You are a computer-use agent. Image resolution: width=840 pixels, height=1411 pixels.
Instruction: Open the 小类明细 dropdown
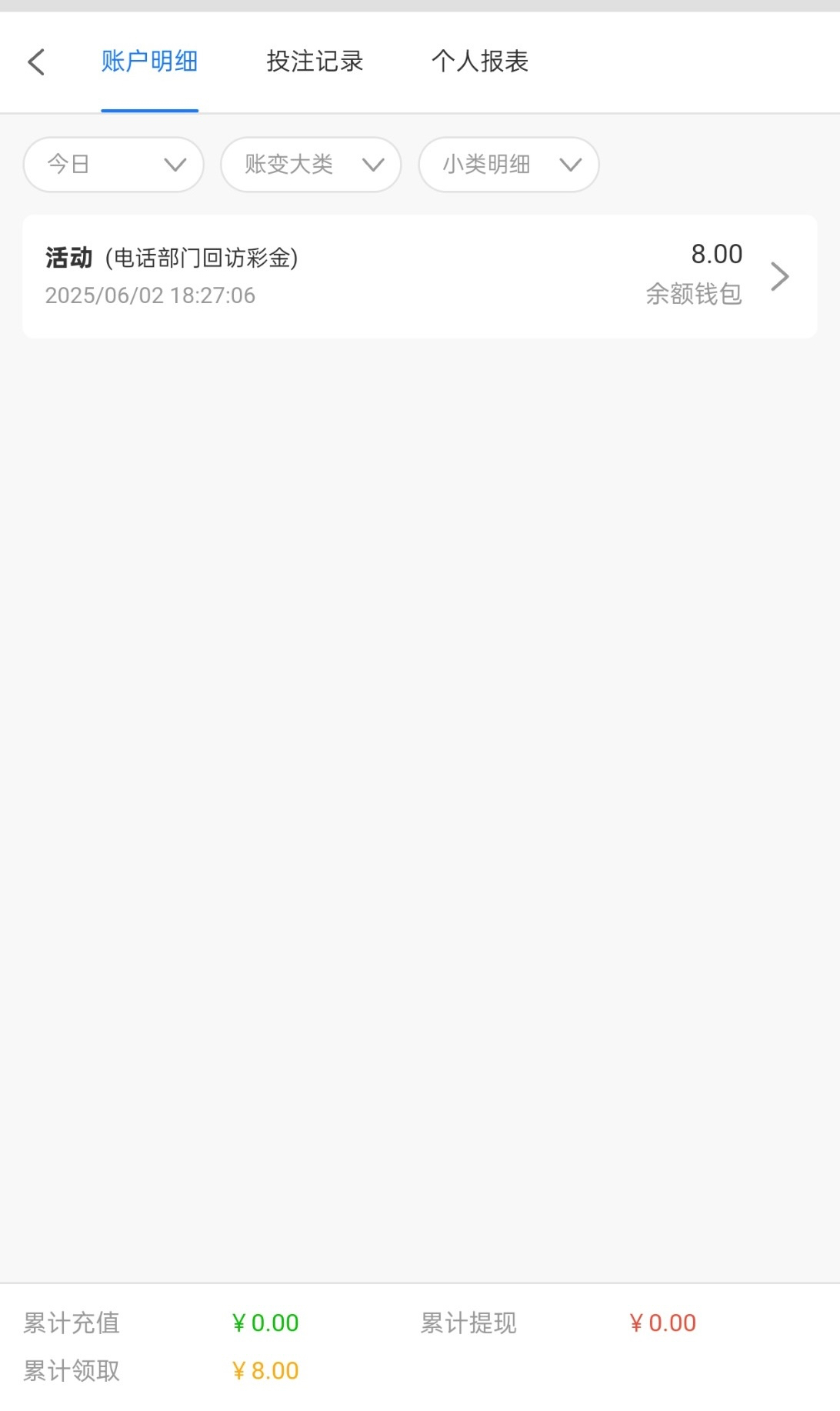508,164
